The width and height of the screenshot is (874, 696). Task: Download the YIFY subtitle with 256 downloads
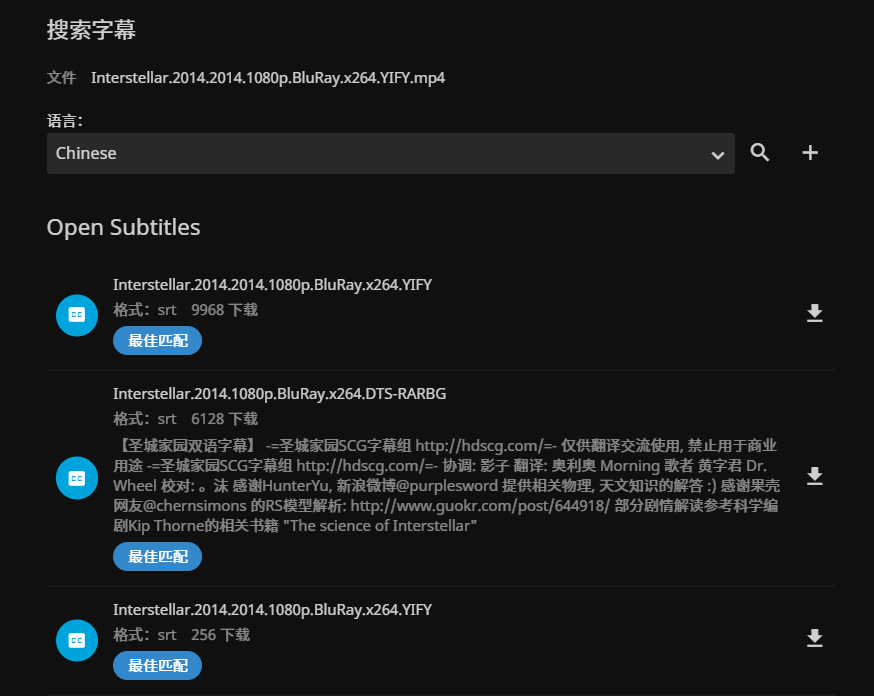(815, 639)
